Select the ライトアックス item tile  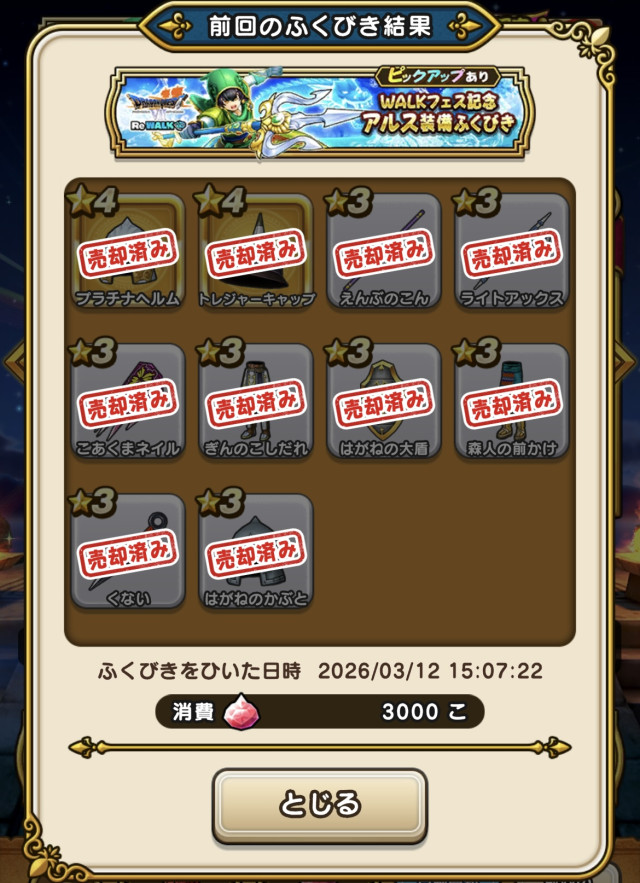point(512,250)
